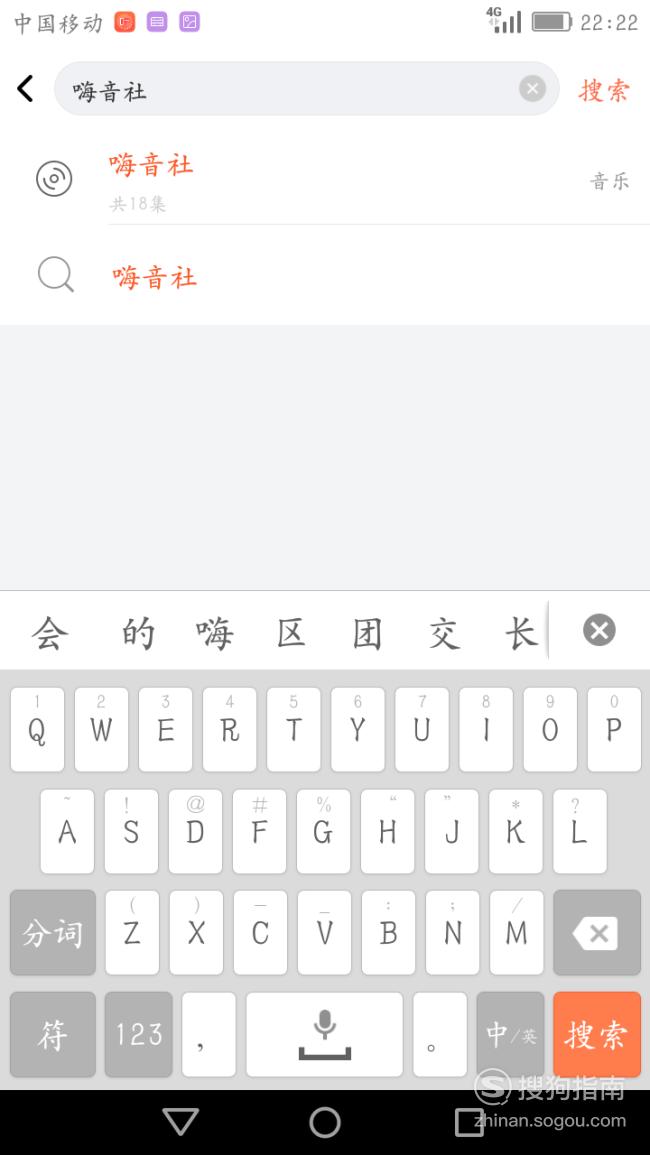Tap the 分词 key on keyboard

[x=53, y=933]
